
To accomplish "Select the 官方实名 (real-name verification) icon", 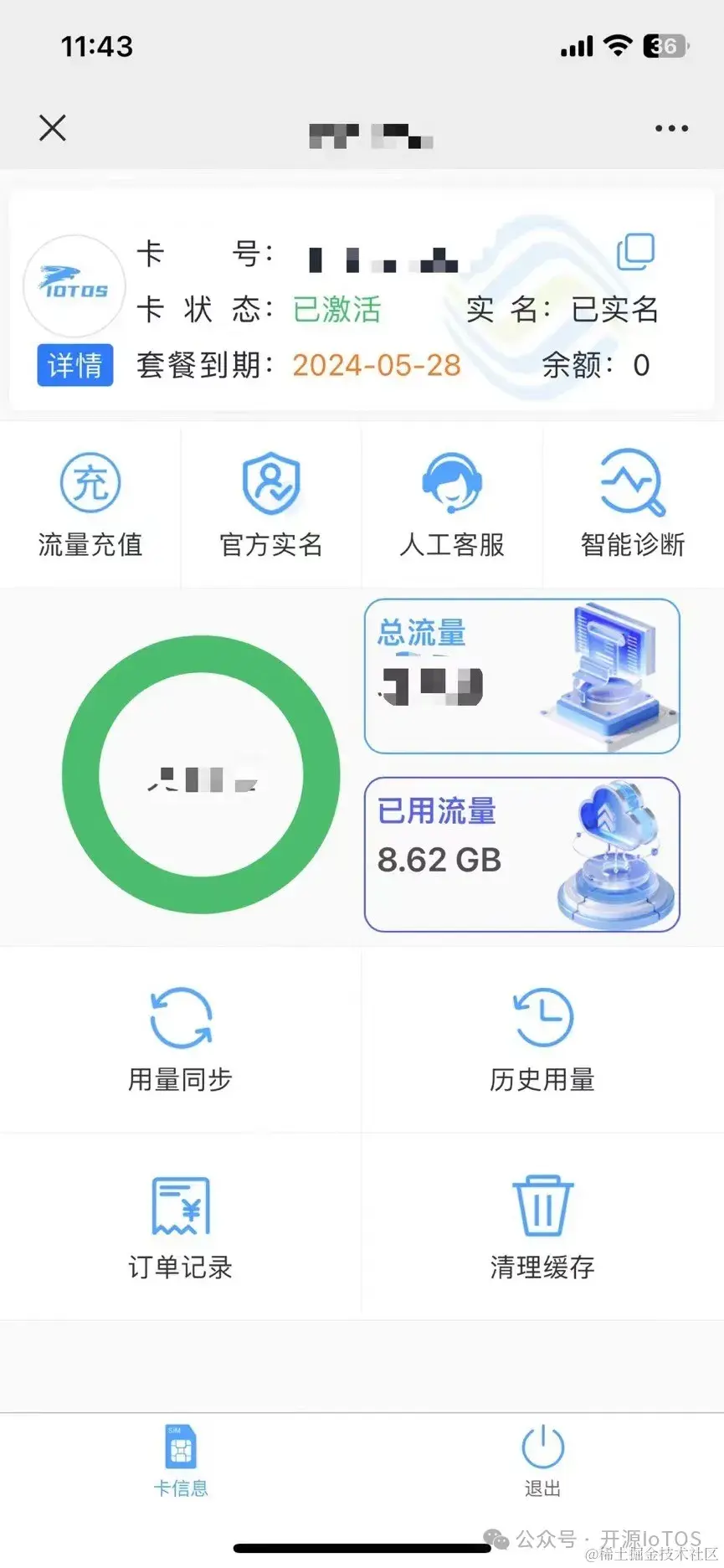I will [x=271, y=502].
